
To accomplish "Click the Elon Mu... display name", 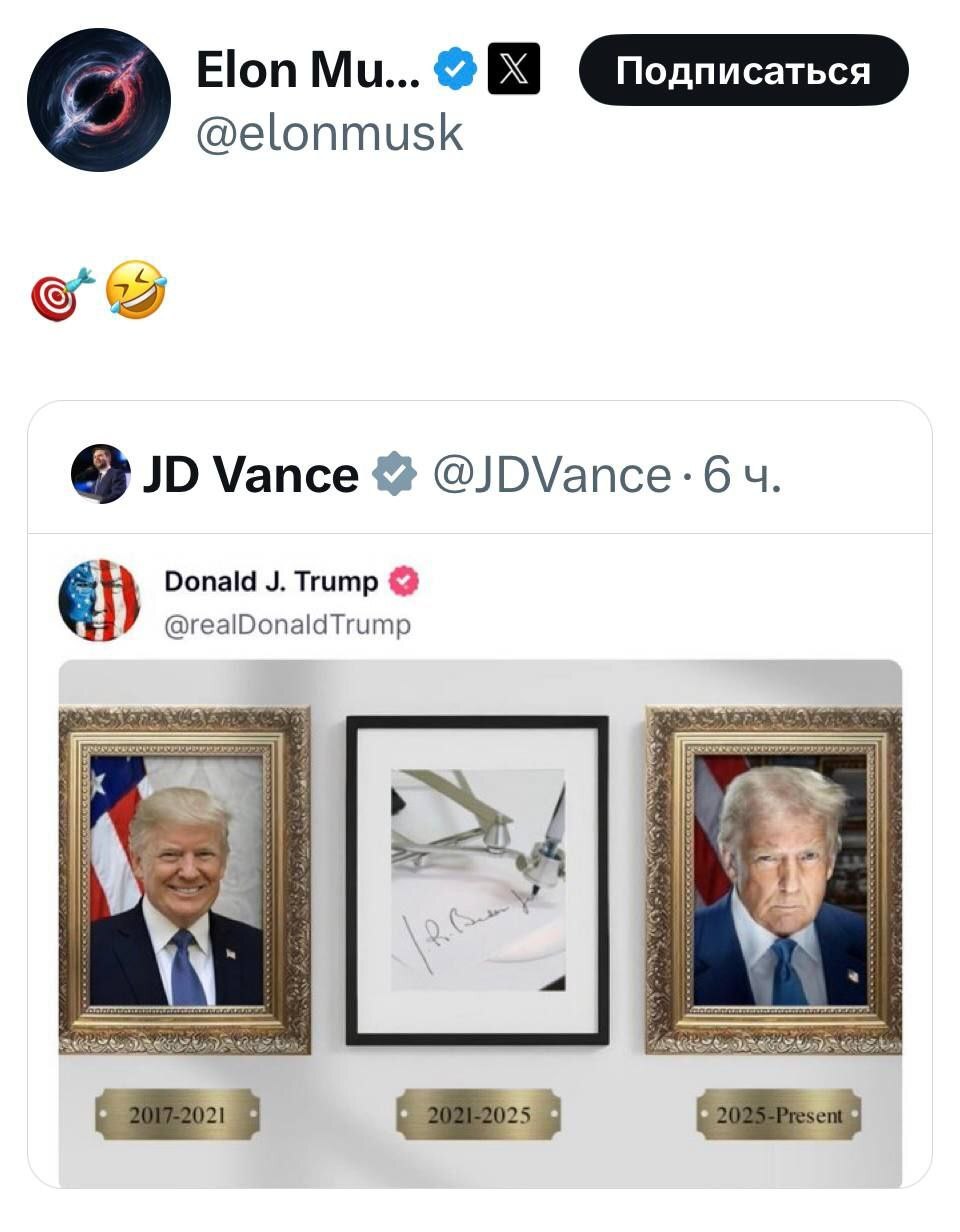I will pyautogui.click(x=305, y=68).
